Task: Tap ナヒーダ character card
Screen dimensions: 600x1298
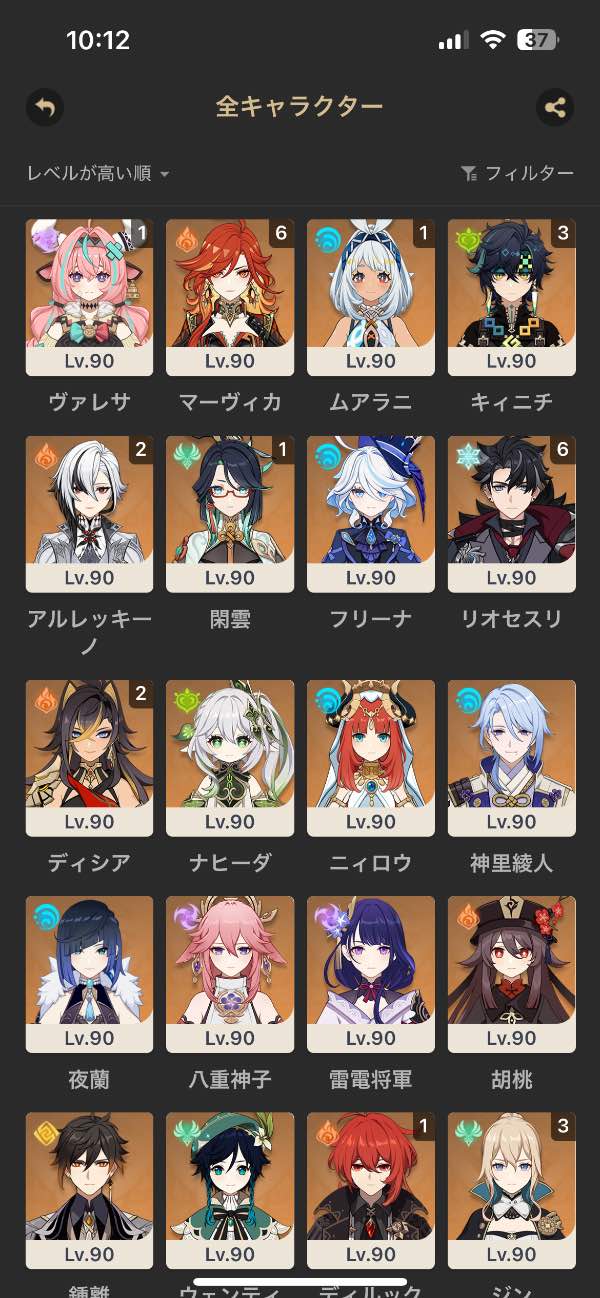Action: coord(230,758)
